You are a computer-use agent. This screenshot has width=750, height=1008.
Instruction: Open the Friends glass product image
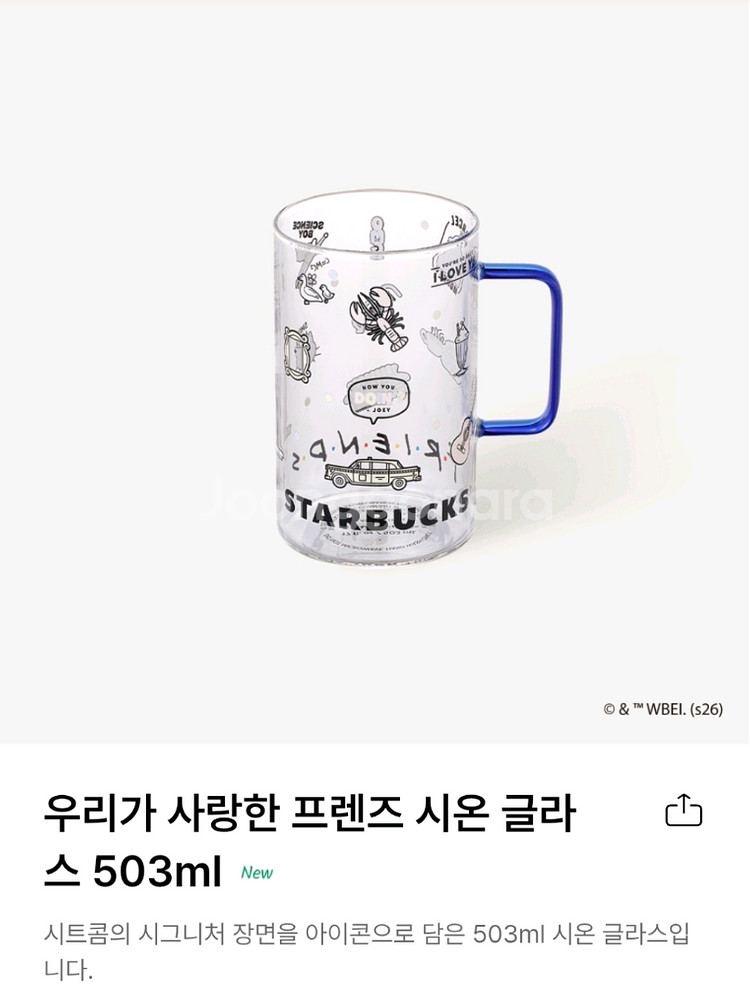pyautogui.click(x=402, y=380)
